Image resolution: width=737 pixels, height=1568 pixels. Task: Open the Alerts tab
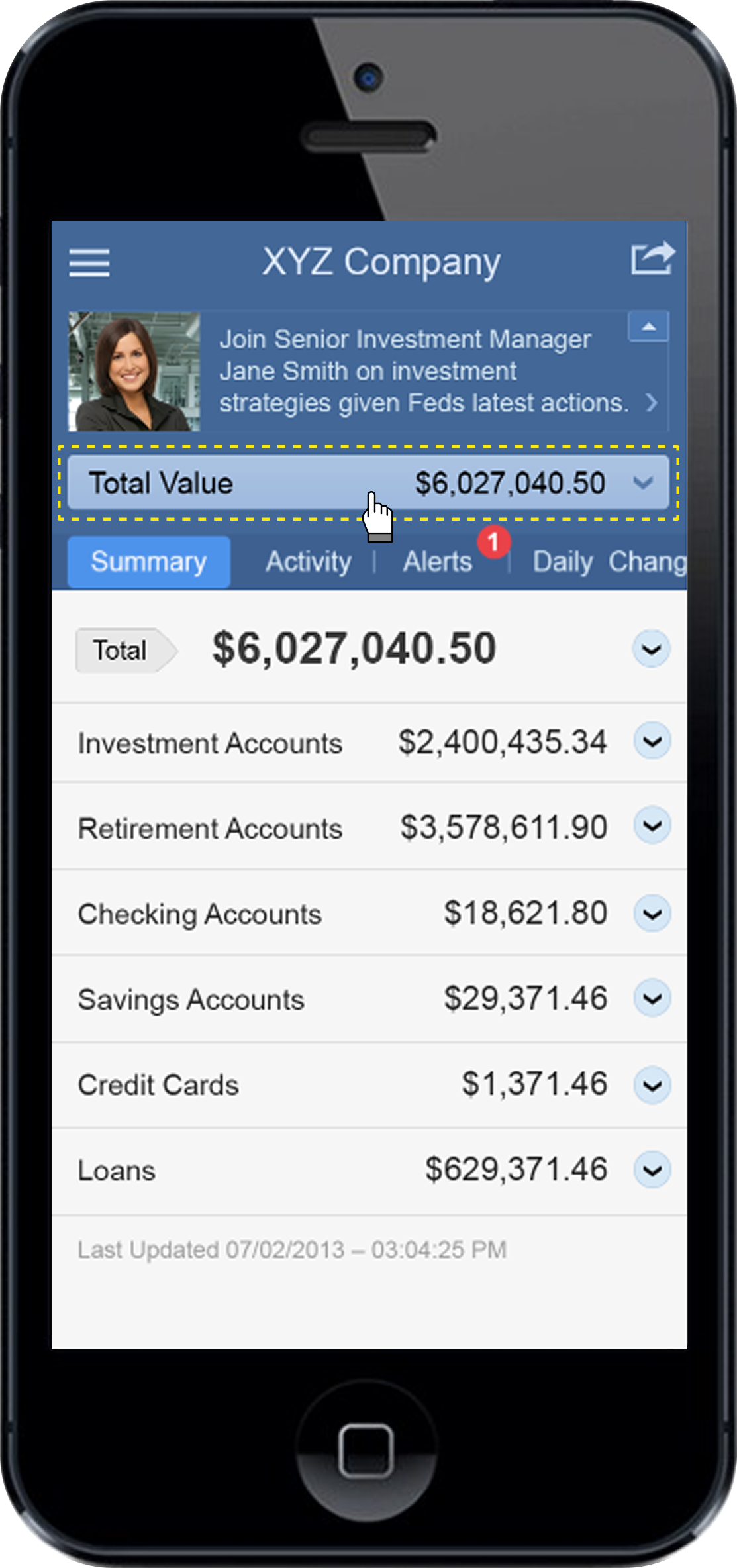pos(437,562)
